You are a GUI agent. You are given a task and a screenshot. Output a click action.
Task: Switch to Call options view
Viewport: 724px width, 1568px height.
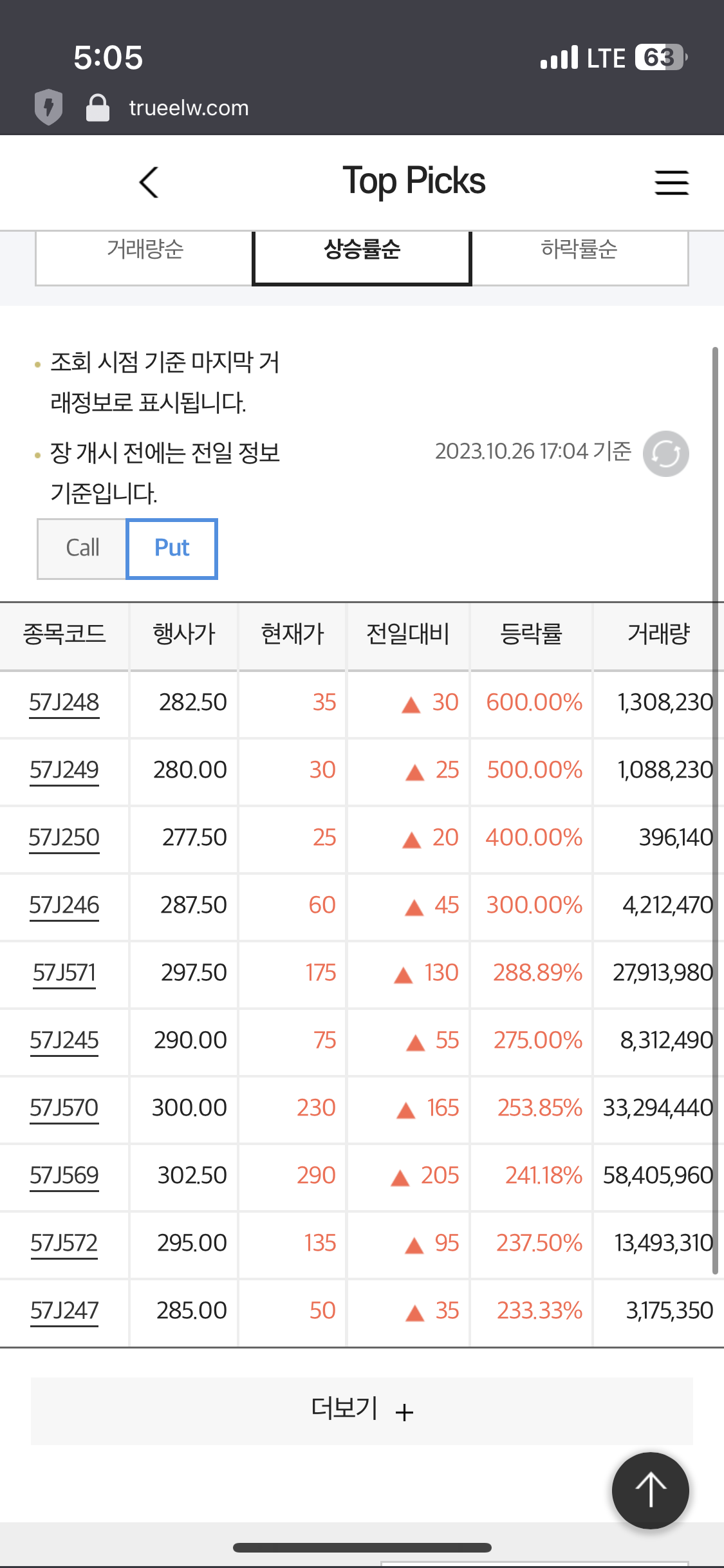click(x=80, y=548)
